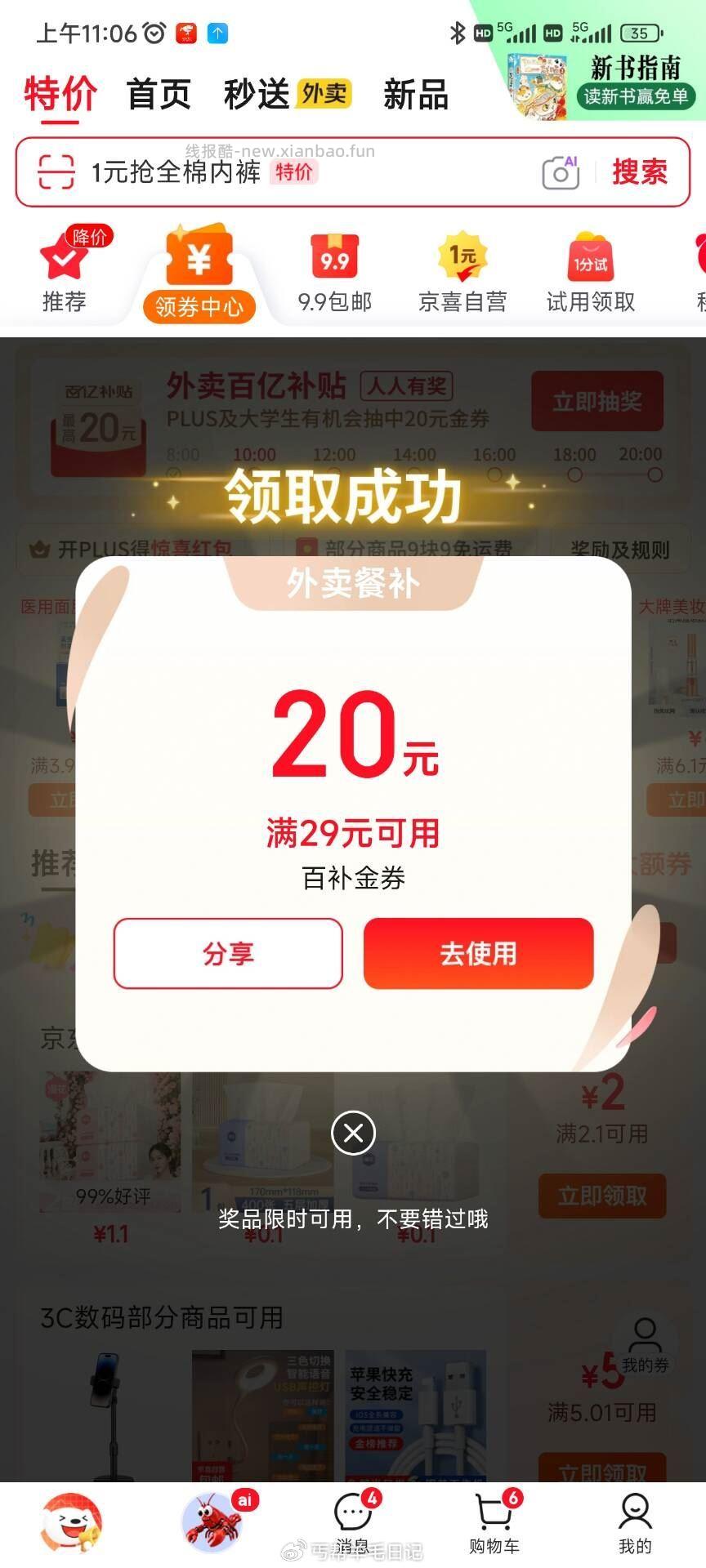Tap the 去使用 use coupon button
This screenshot has height=1568, width=706.
click(x=478, y=953)
